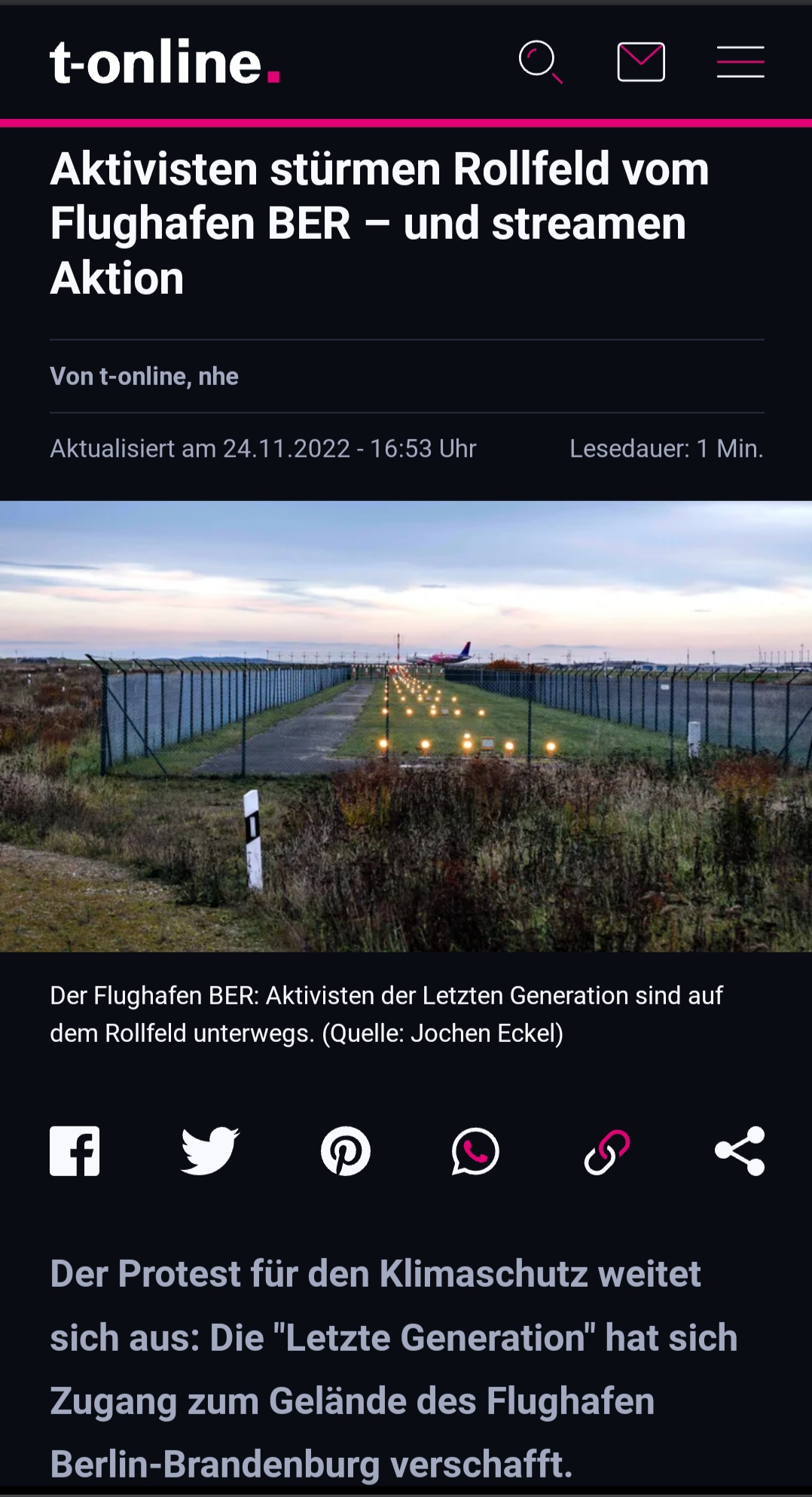Image resolution: width=812 pixels, height=1497 pixels.
Task: Open the mail envelope icon
Action: [x=640, y=62]
